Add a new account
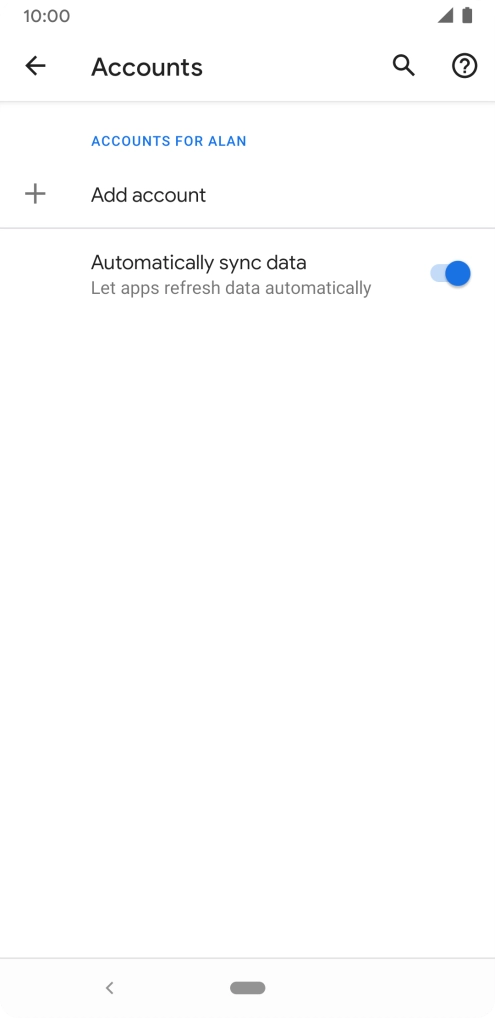Image resolution: width=495 pixels, height=1018 pixels. (248, 195)
